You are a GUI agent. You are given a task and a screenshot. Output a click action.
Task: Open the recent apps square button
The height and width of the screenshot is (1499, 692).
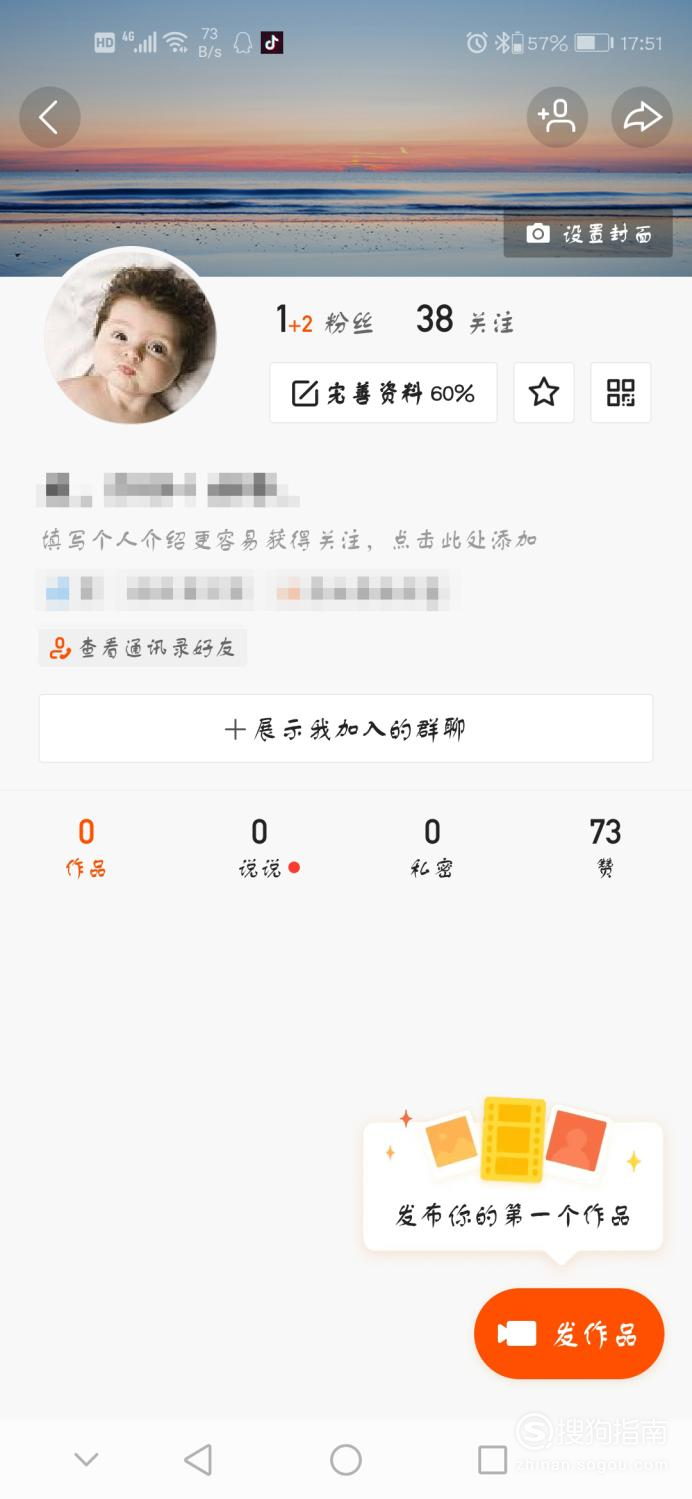point(492,1460)
